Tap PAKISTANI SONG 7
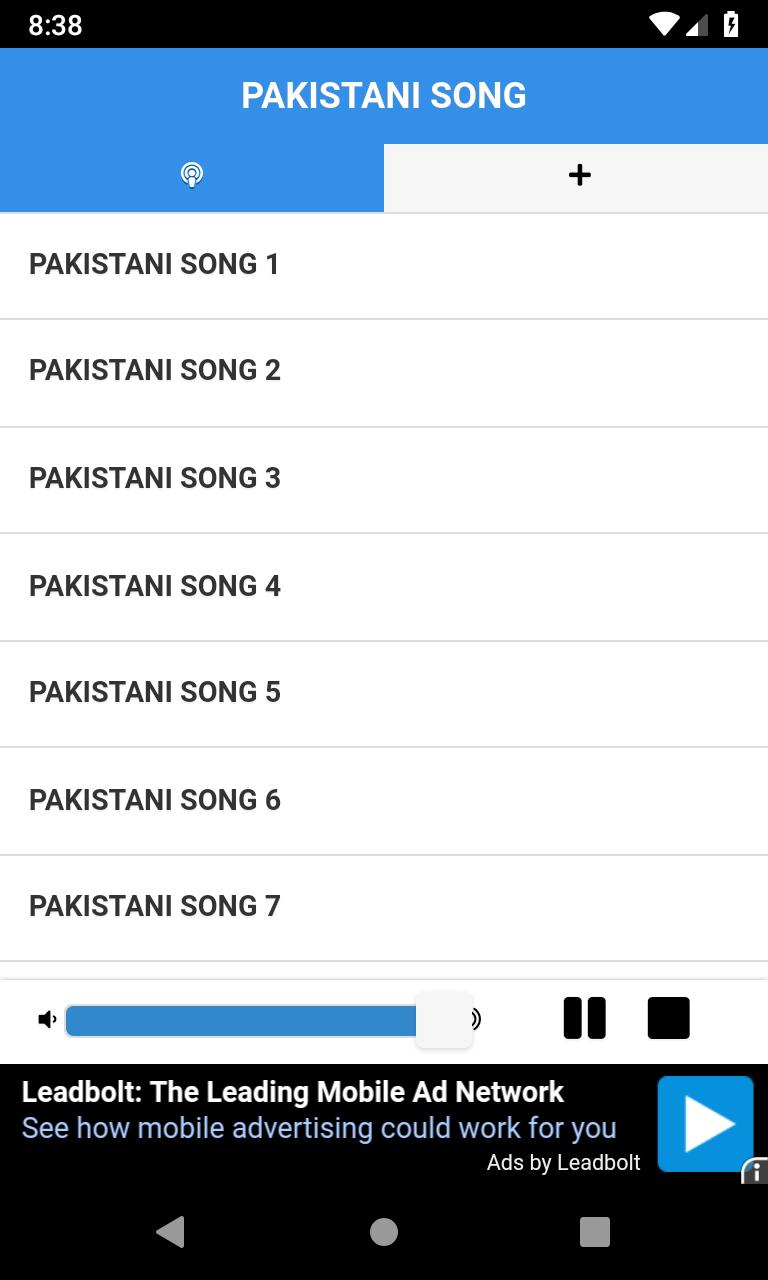768x1280 pixels. point(384,907)
